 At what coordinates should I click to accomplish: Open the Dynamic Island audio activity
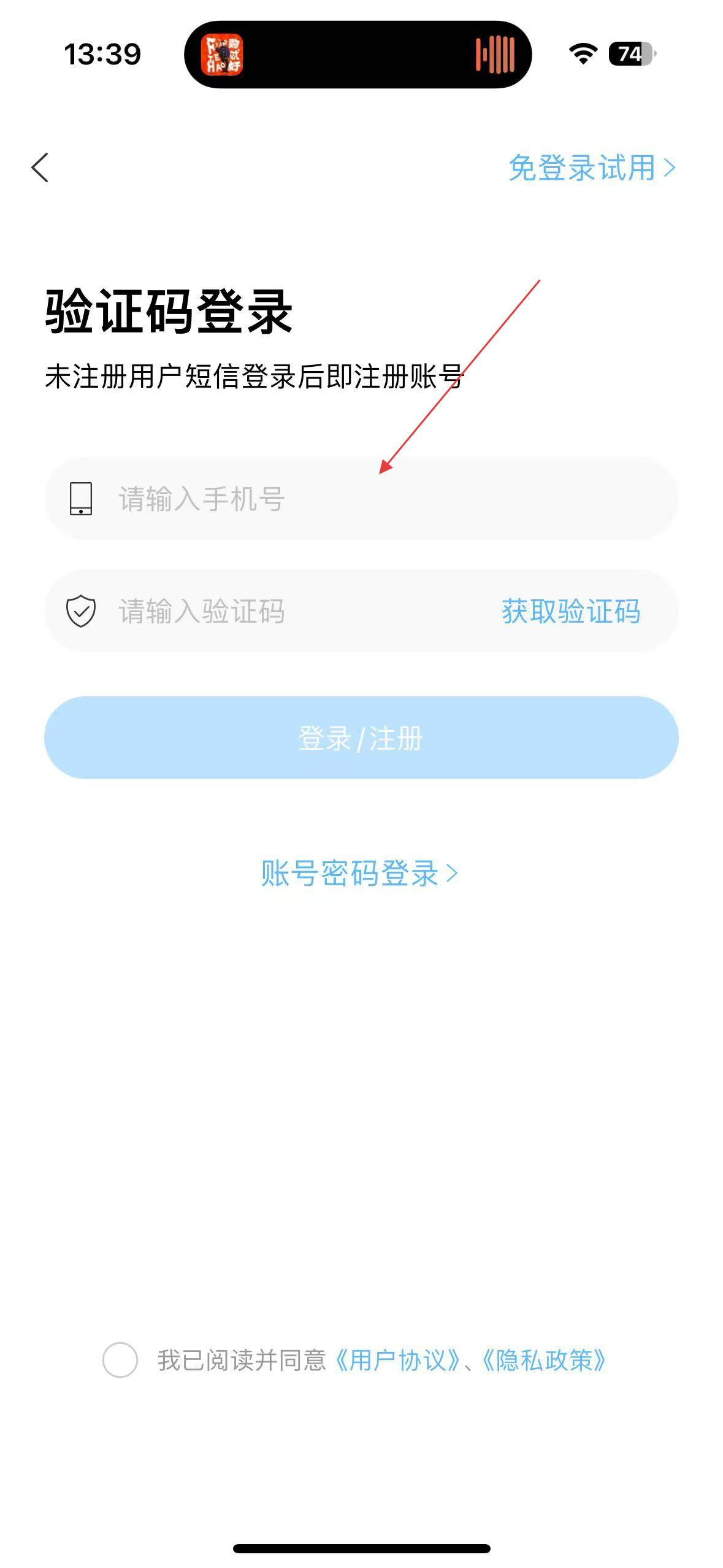pyautogui.click(x=358, y=55)
